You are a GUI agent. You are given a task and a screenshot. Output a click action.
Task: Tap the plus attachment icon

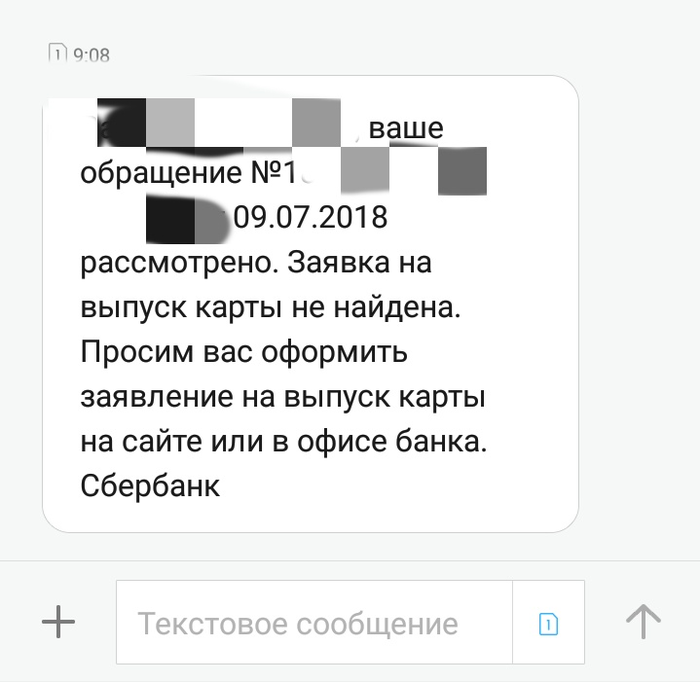coord(58,623)
